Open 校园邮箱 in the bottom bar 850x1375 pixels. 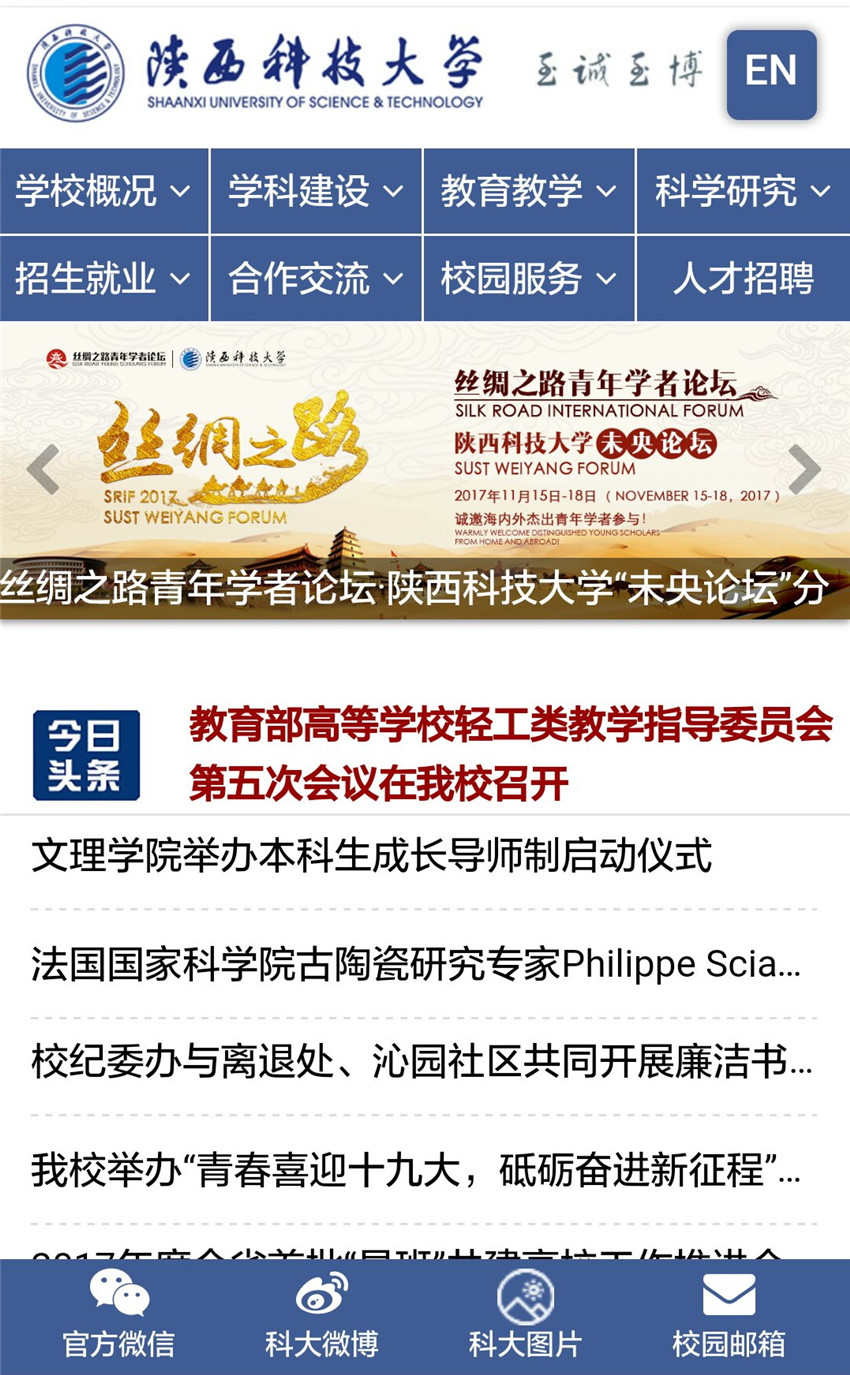729,1317
